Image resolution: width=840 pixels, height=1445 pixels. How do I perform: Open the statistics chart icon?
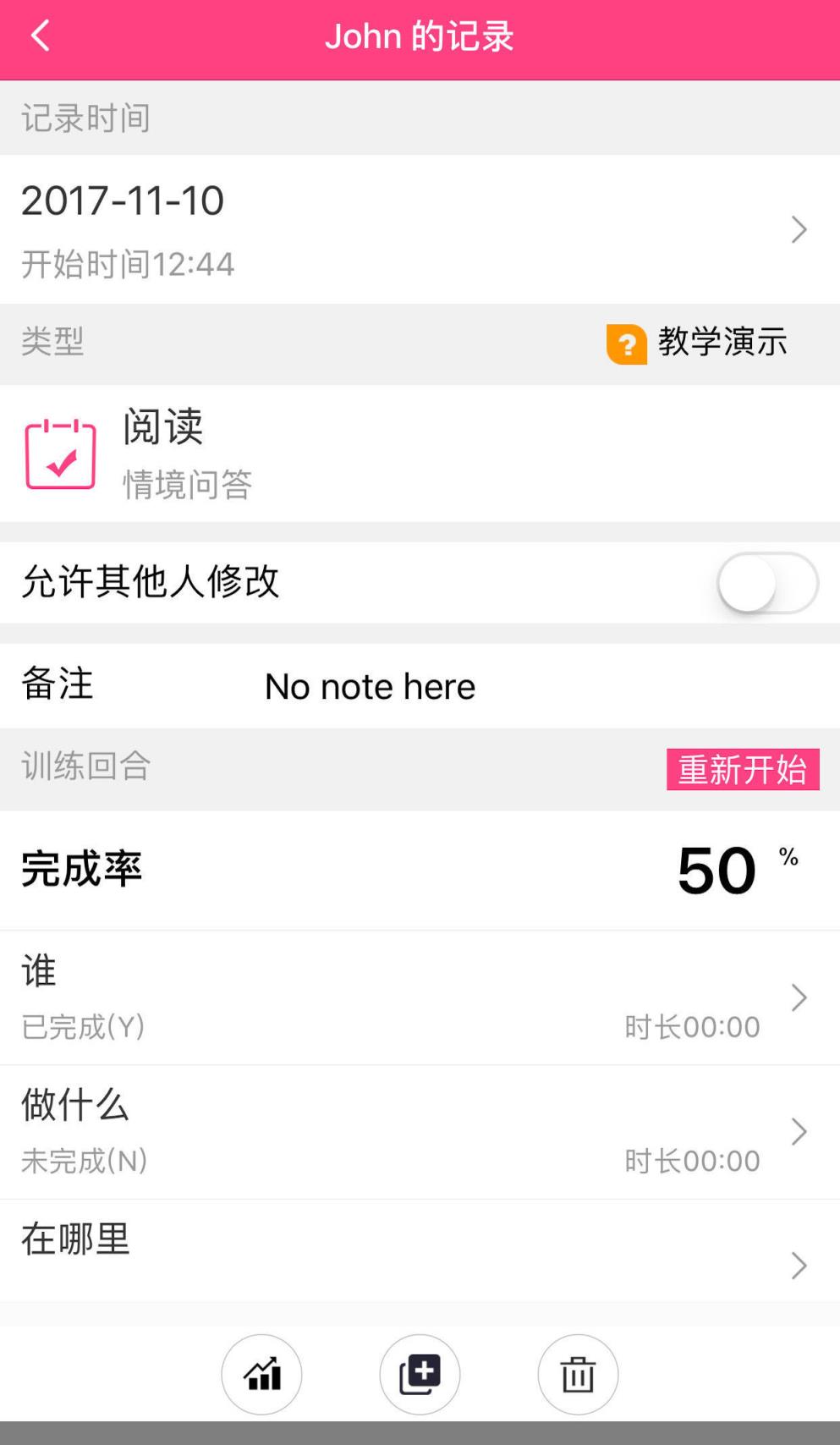pos(261,1375)
